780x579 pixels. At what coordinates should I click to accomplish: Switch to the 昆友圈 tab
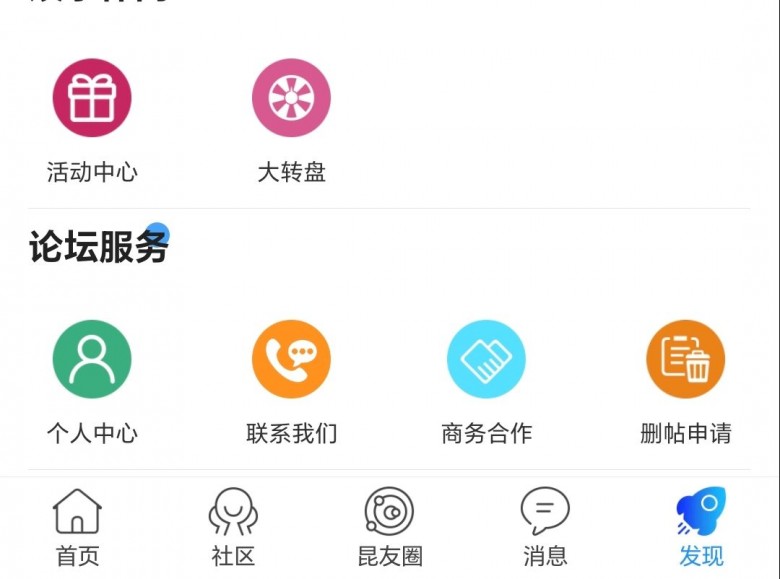(x=389, y=527)
